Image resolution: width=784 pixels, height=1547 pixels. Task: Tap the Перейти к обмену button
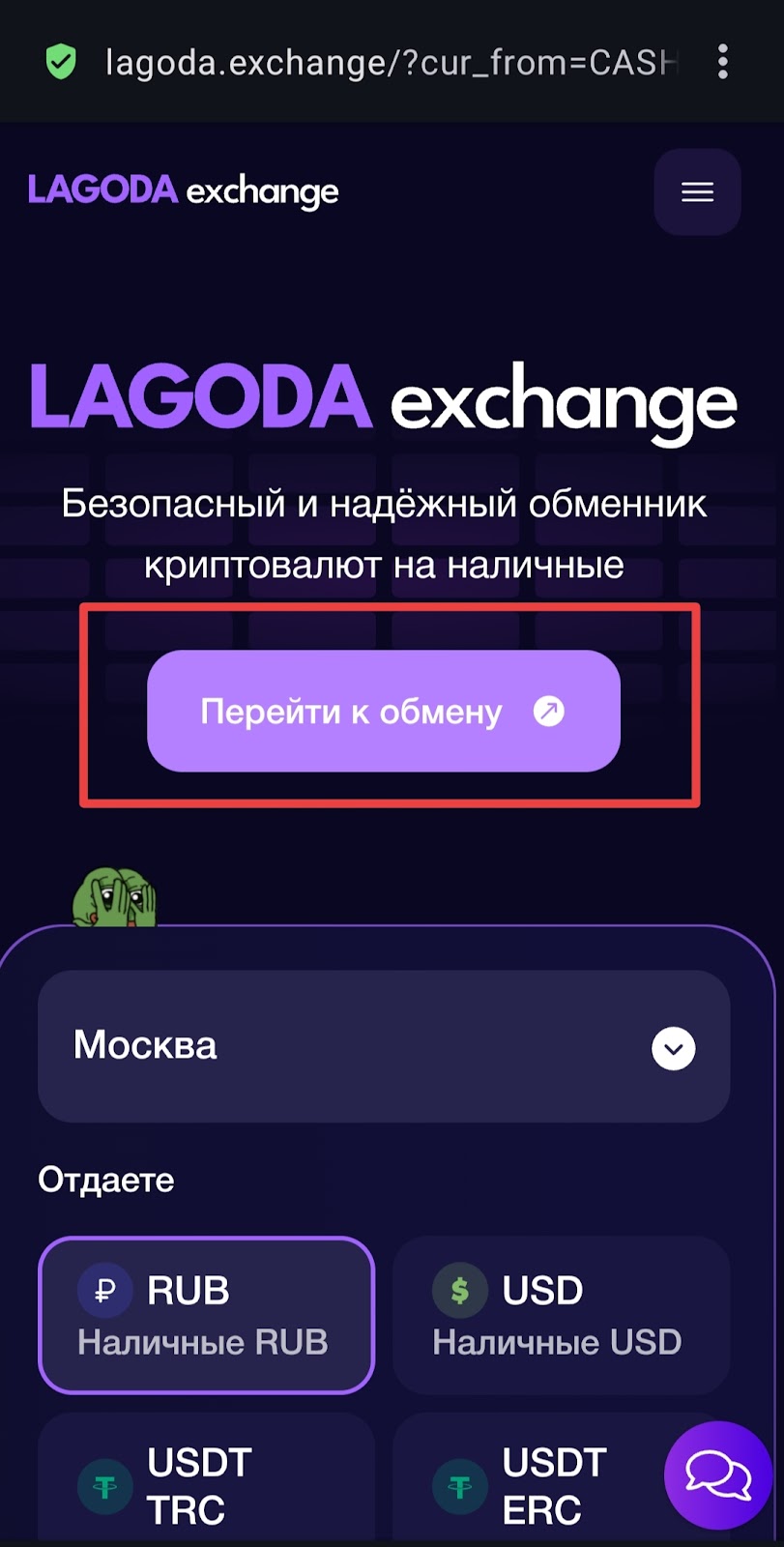pos(383,711)
